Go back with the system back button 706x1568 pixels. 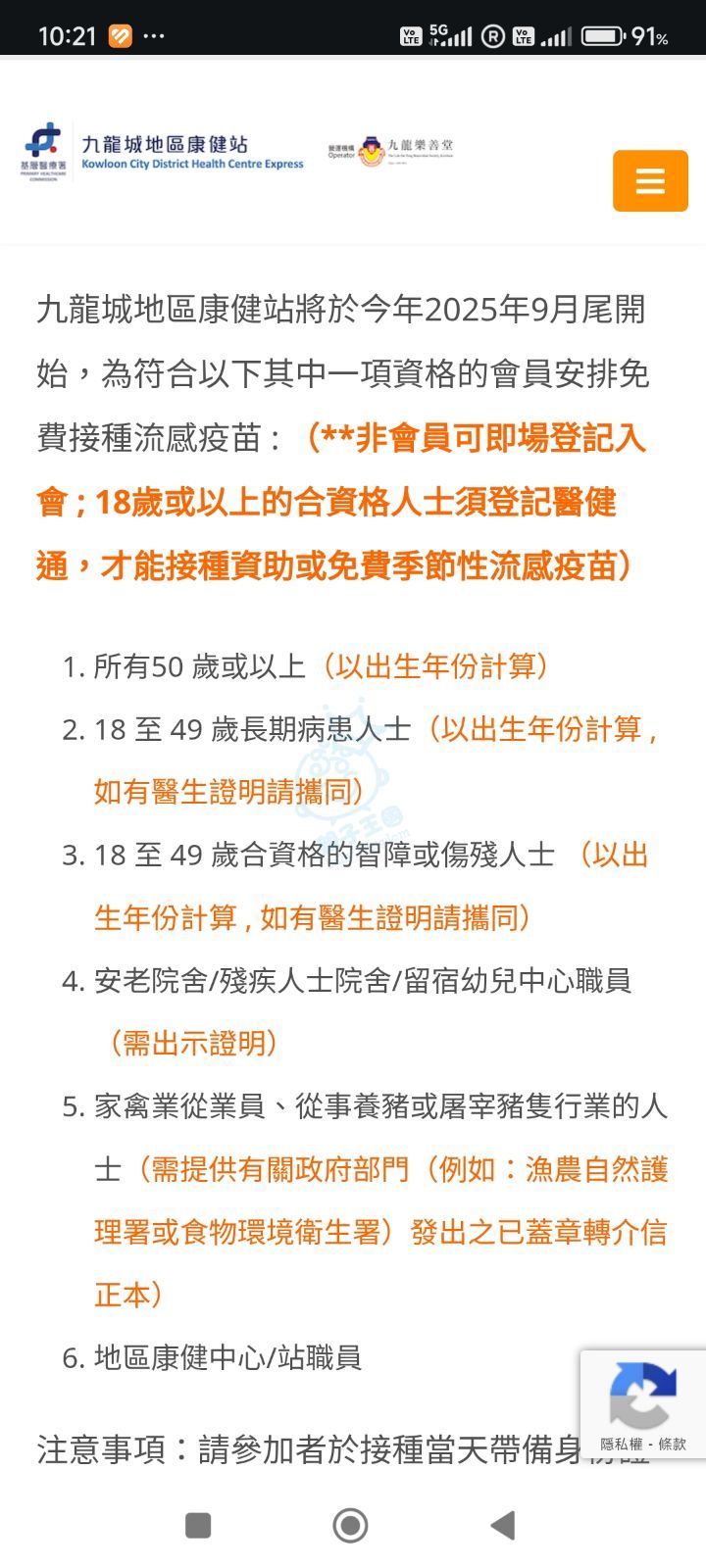click(503, 1525)
